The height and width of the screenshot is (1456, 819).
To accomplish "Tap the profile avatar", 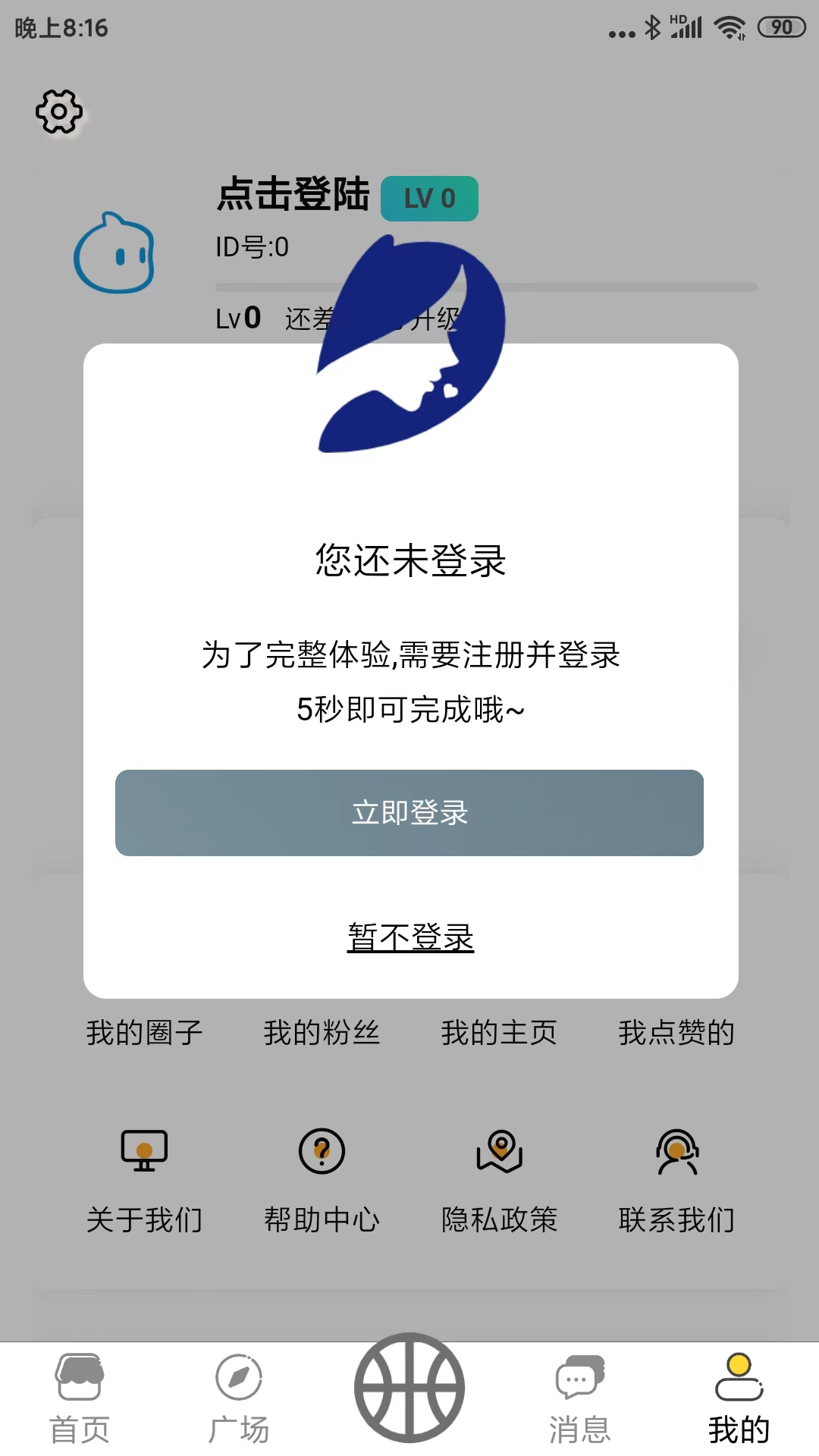I will (115, 254).
